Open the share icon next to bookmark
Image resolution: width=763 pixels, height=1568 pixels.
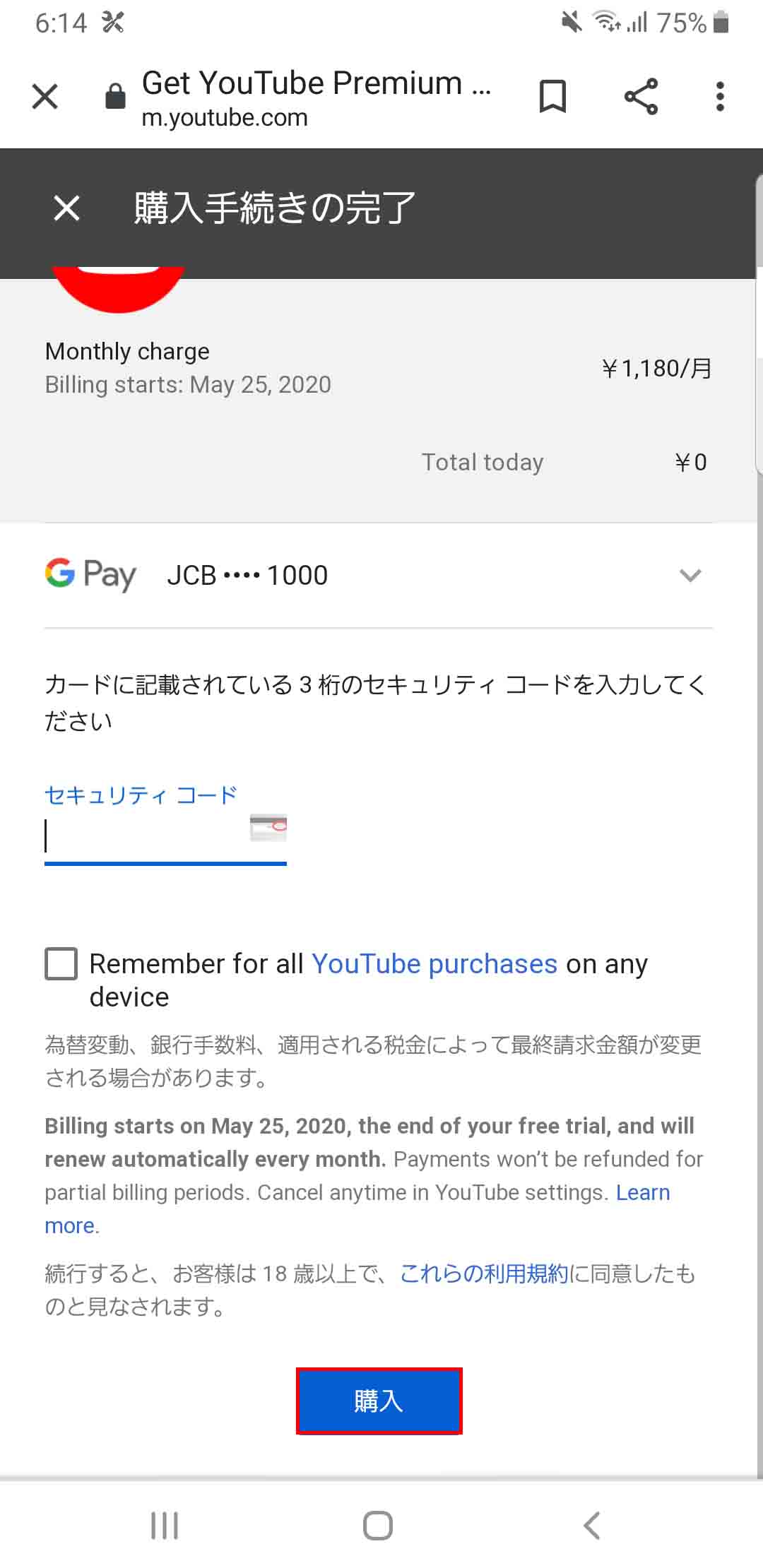pyautogui.click(x=639, y=96)
